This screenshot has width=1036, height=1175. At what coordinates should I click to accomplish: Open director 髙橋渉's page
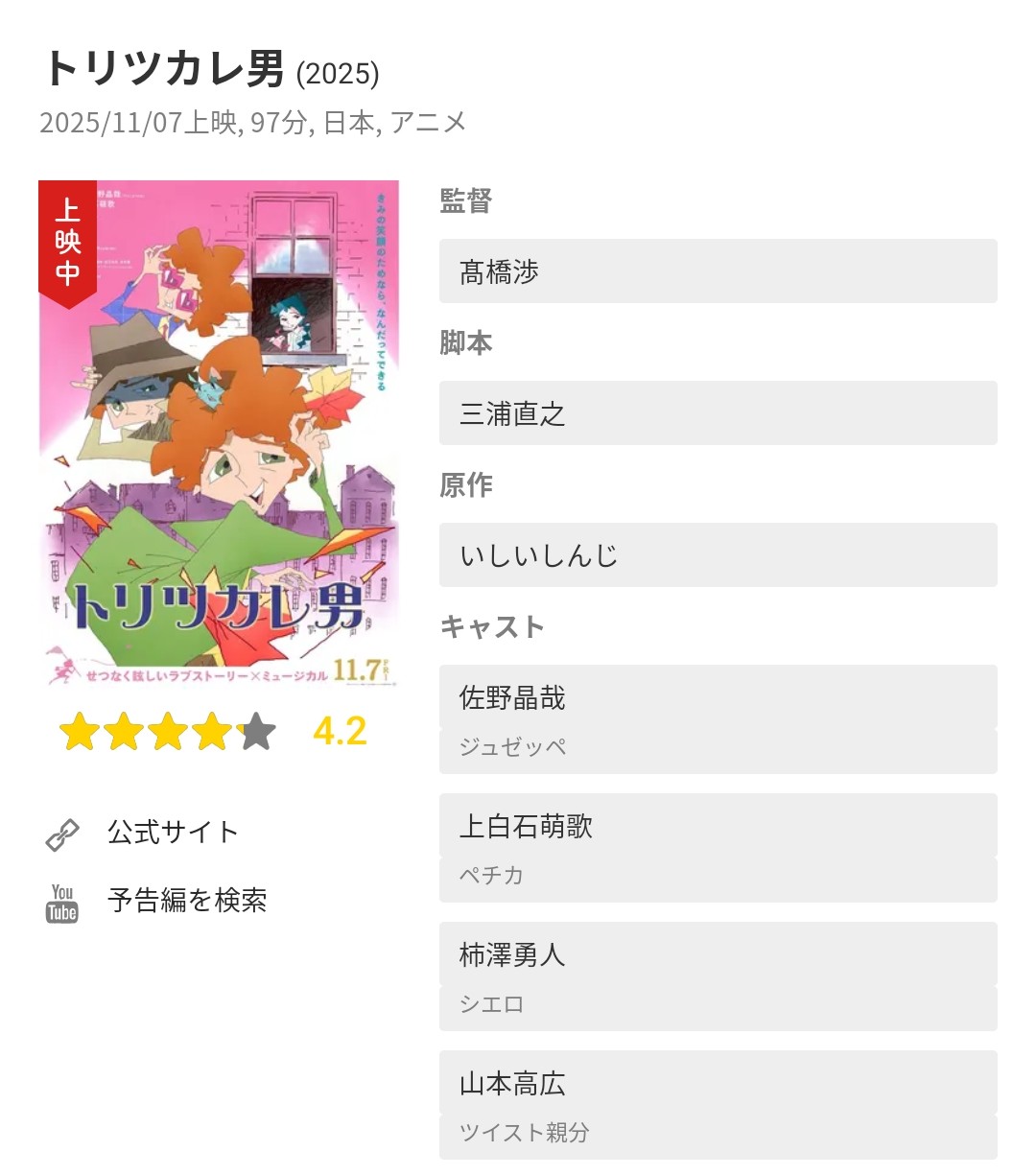point(718,271)
